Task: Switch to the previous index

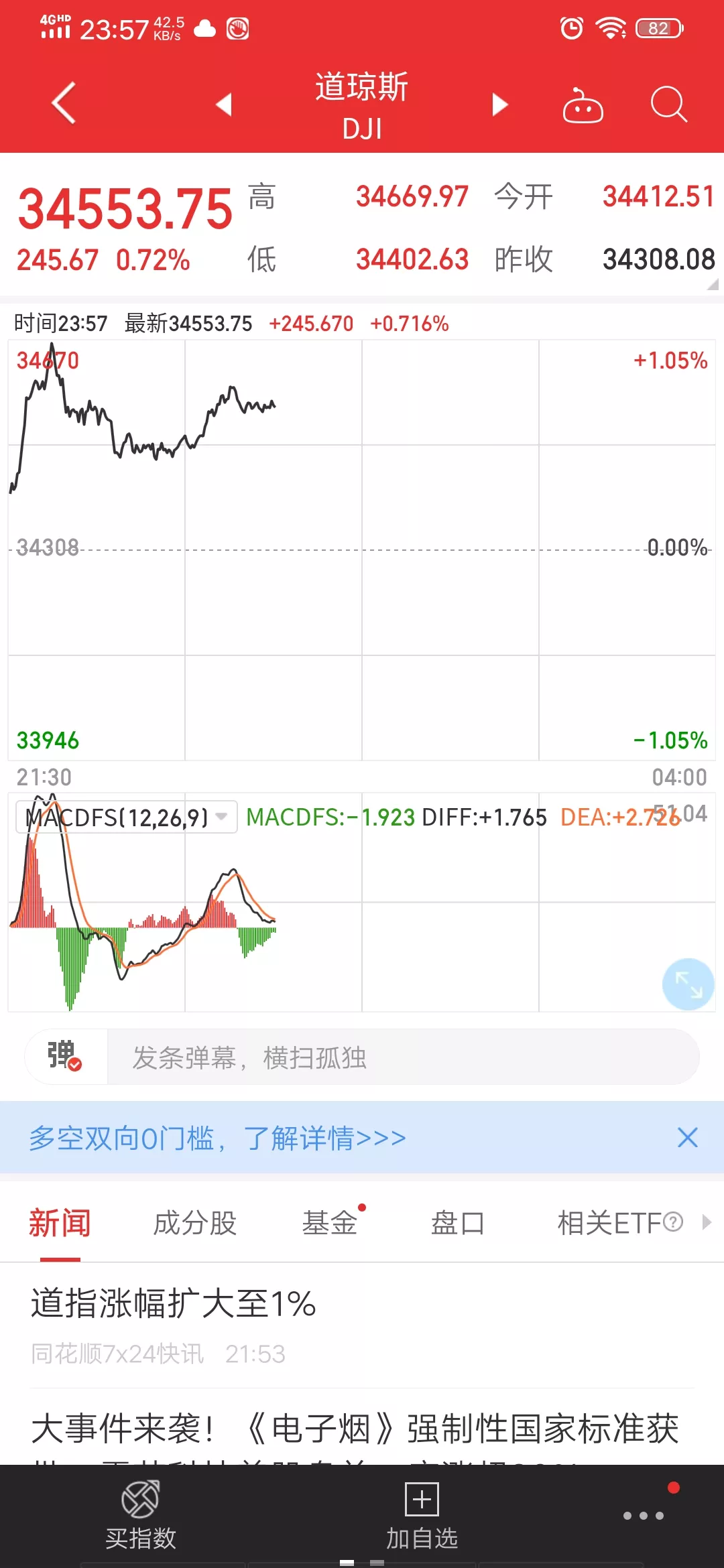Action: click(224, 105)
